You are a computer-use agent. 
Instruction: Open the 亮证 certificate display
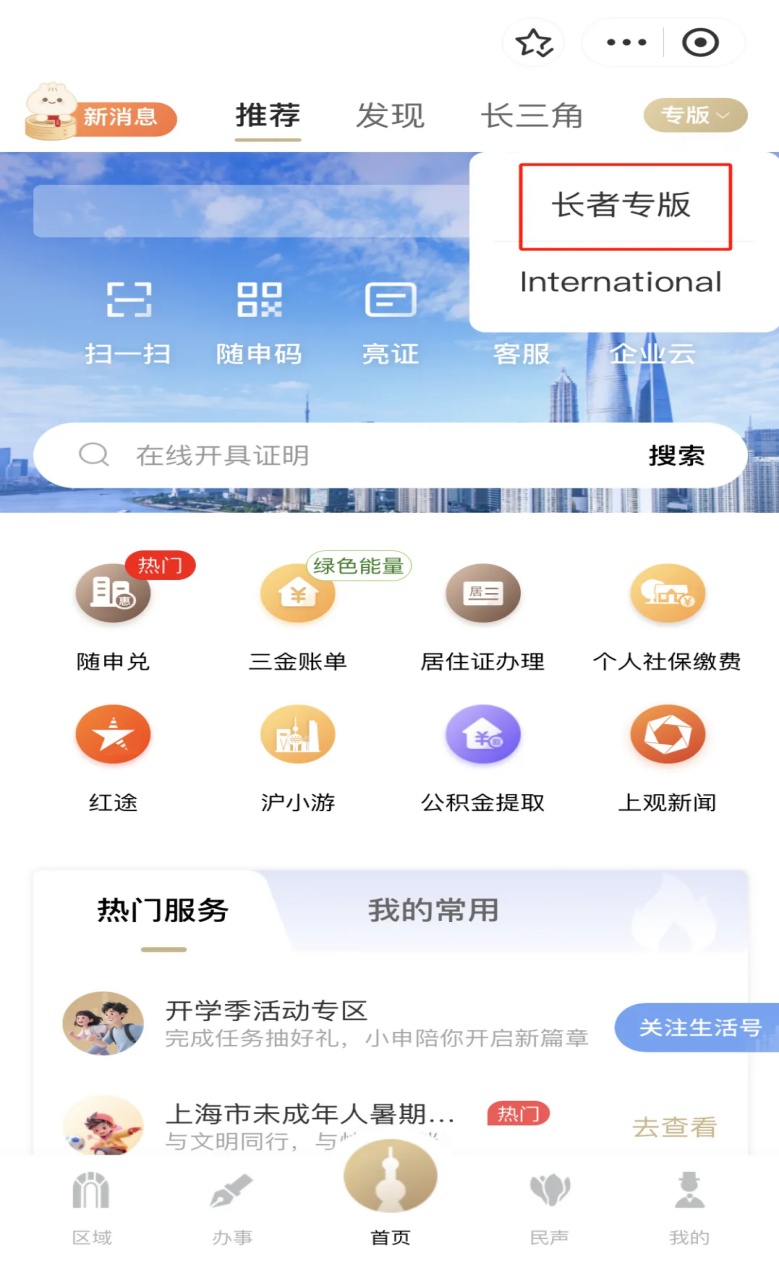click(x=390, y=322)
